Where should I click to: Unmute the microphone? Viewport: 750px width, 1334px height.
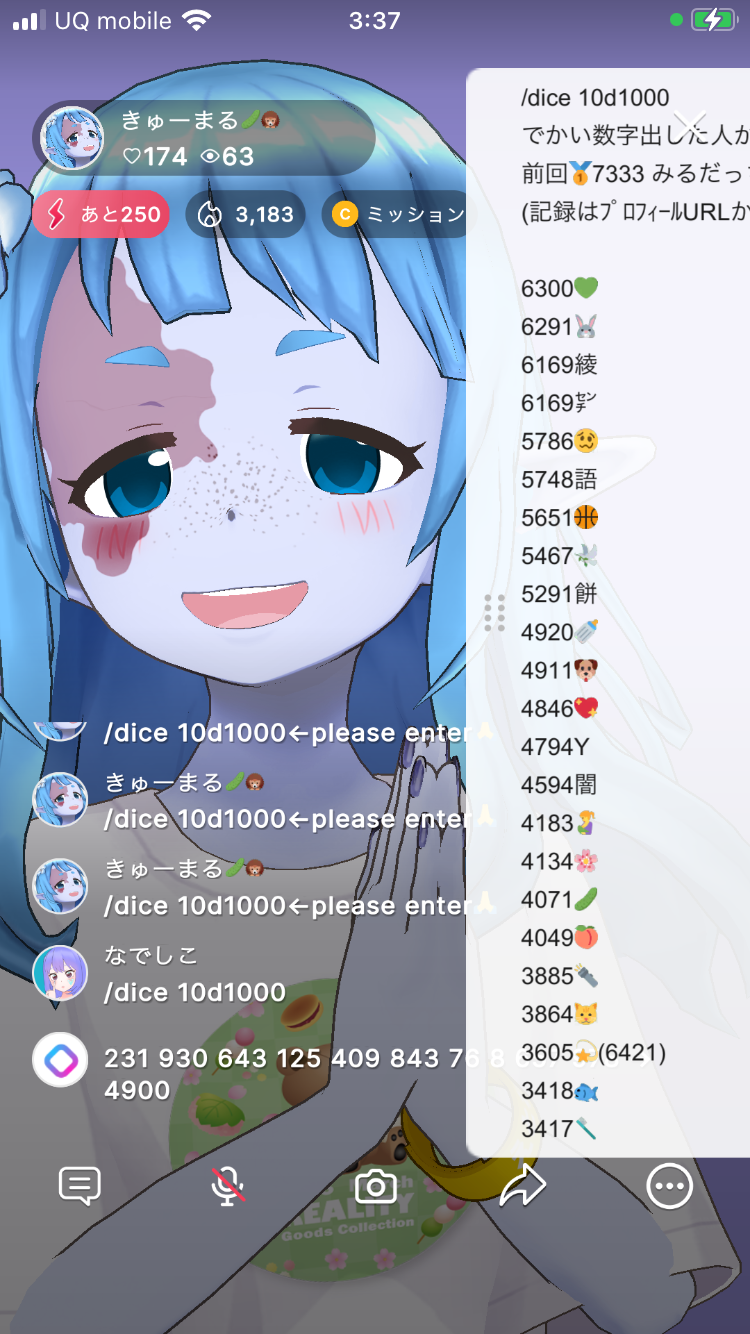tap(228, 1186)
